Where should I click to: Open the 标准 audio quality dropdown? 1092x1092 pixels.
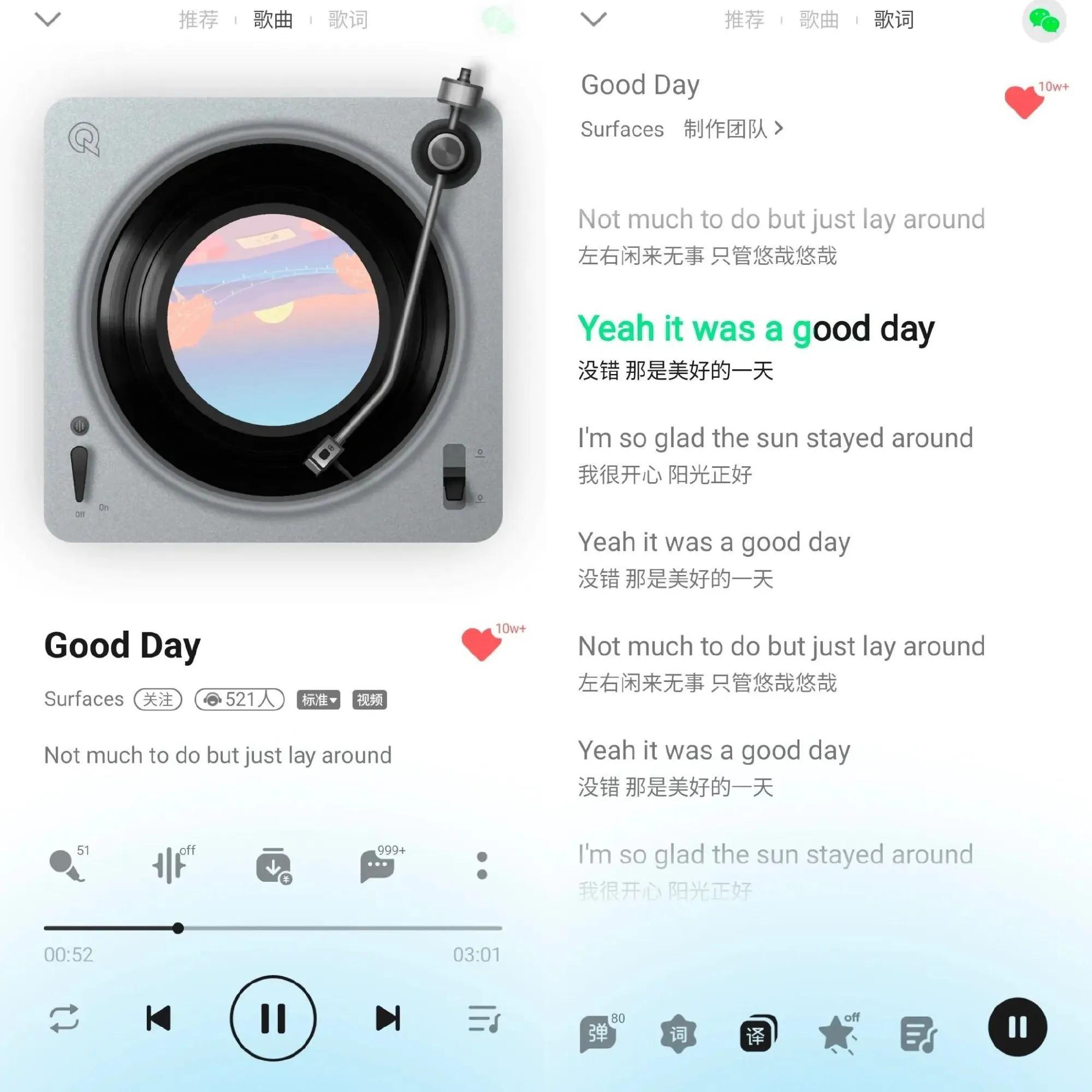318,701
